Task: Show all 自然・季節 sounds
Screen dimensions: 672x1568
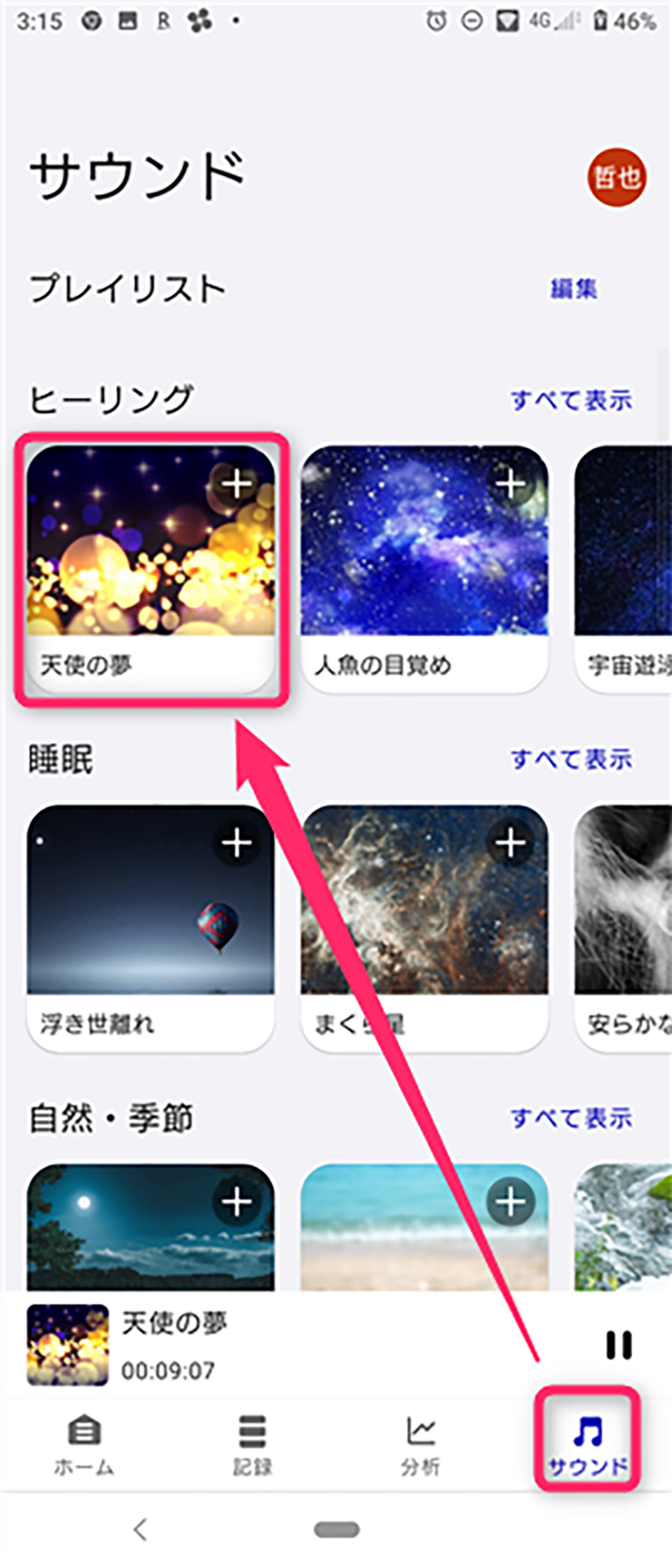Action: pyautogui.click(x=571, y=1118)
